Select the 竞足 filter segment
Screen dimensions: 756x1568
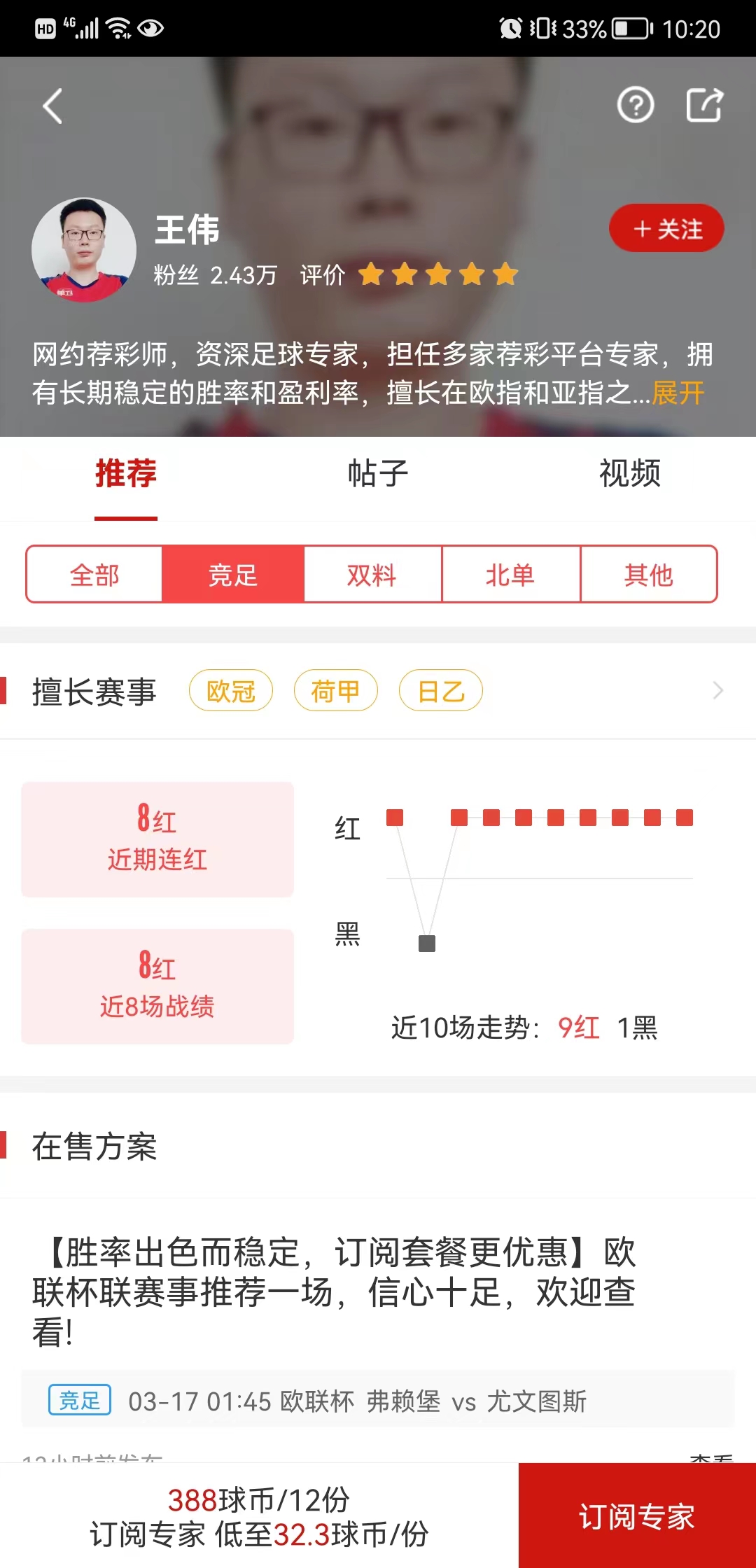coord(233,575)
